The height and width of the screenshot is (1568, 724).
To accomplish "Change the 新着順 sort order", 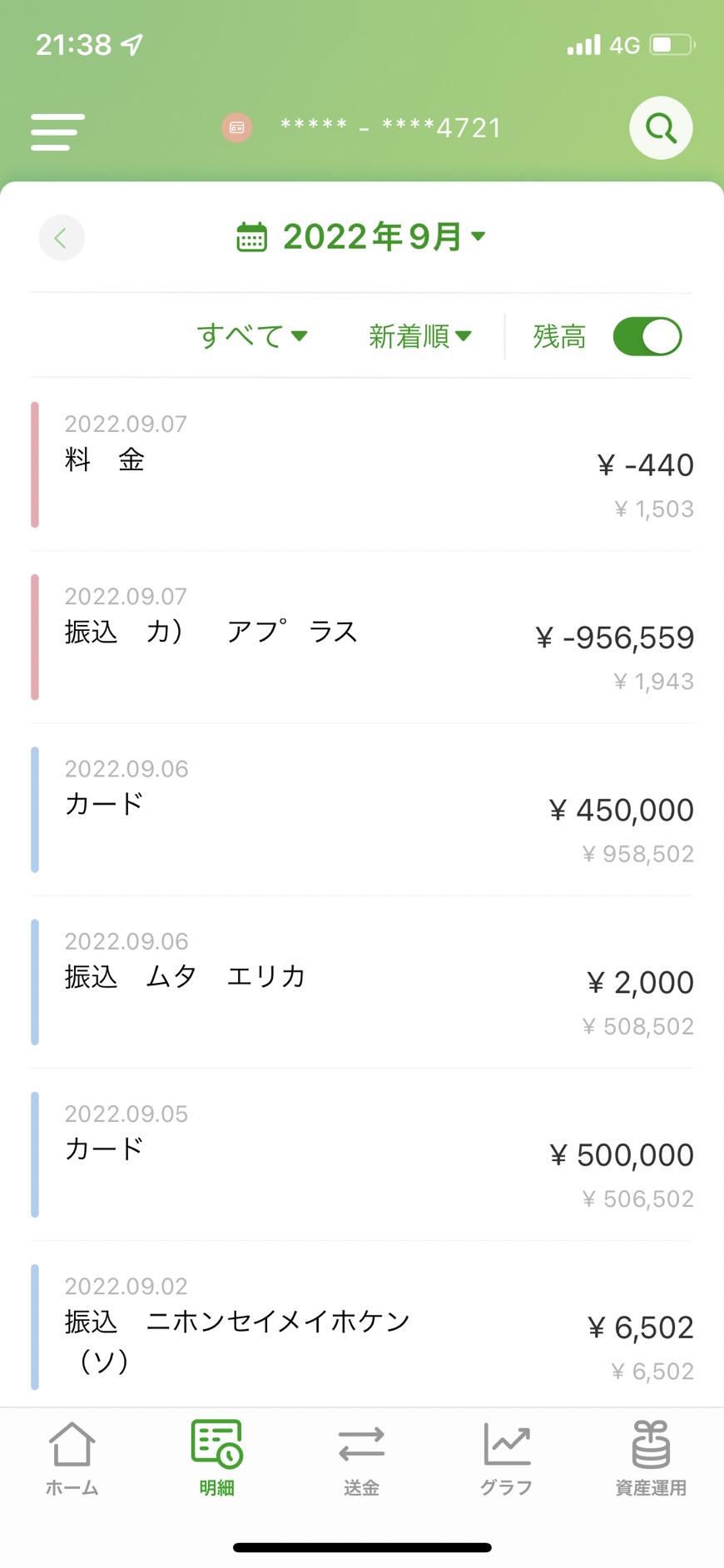I will click(420, 336).
